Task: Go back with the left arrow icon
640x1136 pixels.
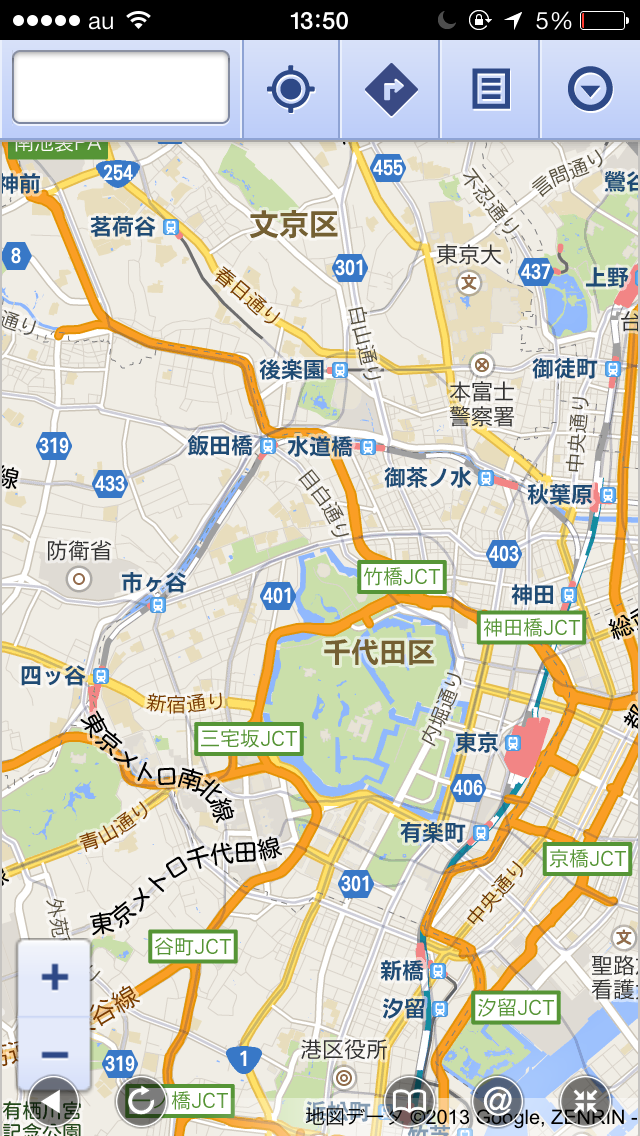Action: coord(52,1101)
